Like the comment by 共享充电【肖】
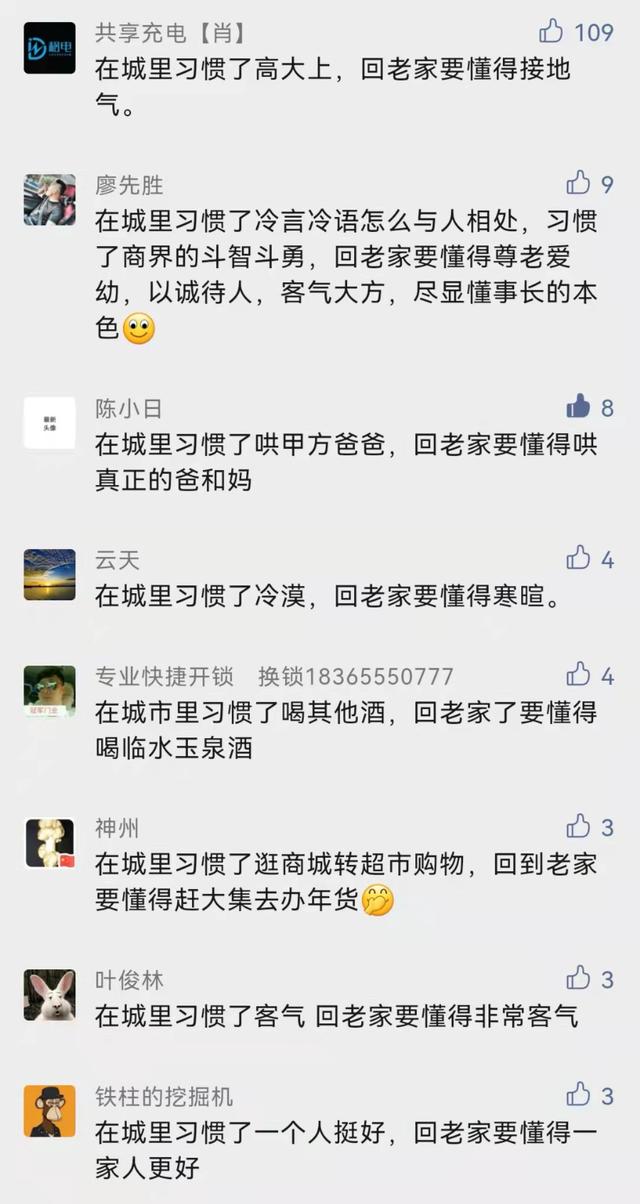Viewport: 640px width, 1204px height. (x=552, y=32)
